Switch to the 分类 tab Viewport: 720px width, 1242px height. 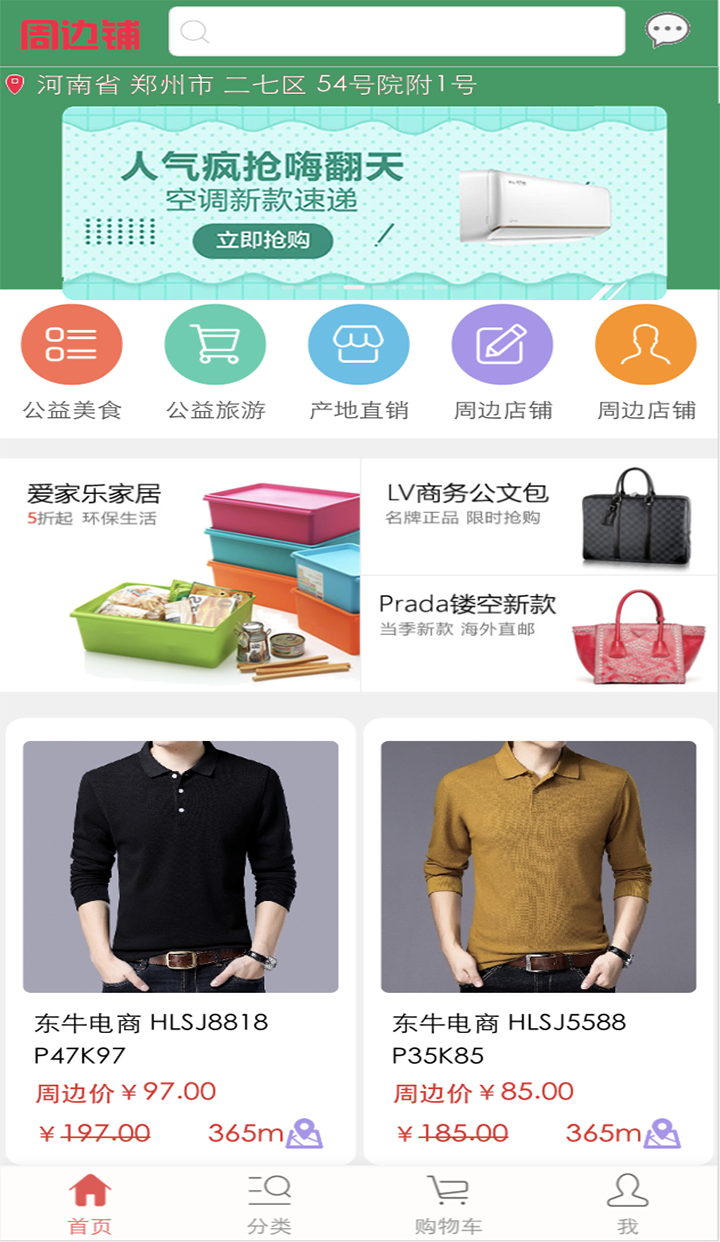(x=269, y=1204)
